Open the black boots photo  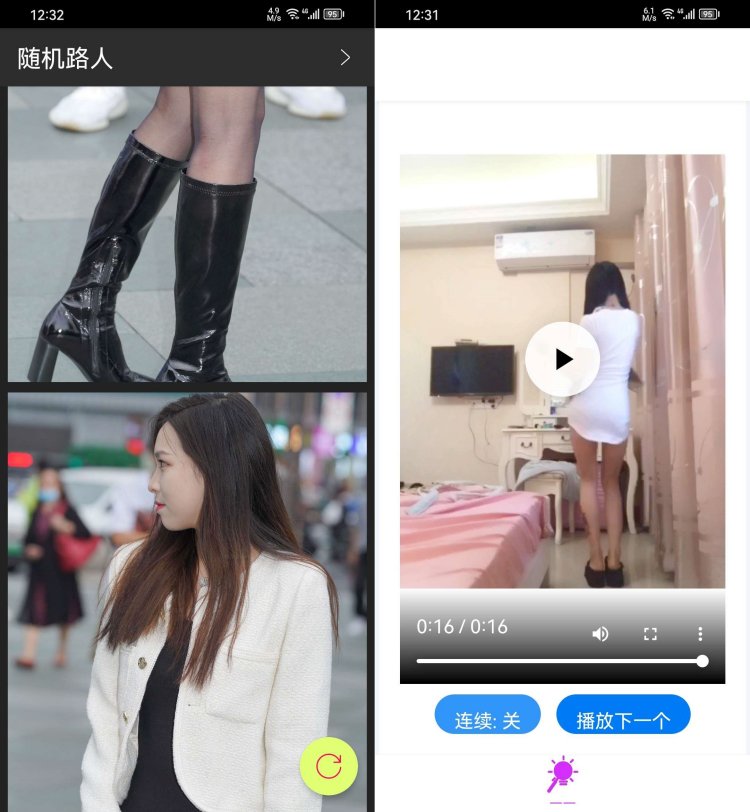[x=188, y=234]
